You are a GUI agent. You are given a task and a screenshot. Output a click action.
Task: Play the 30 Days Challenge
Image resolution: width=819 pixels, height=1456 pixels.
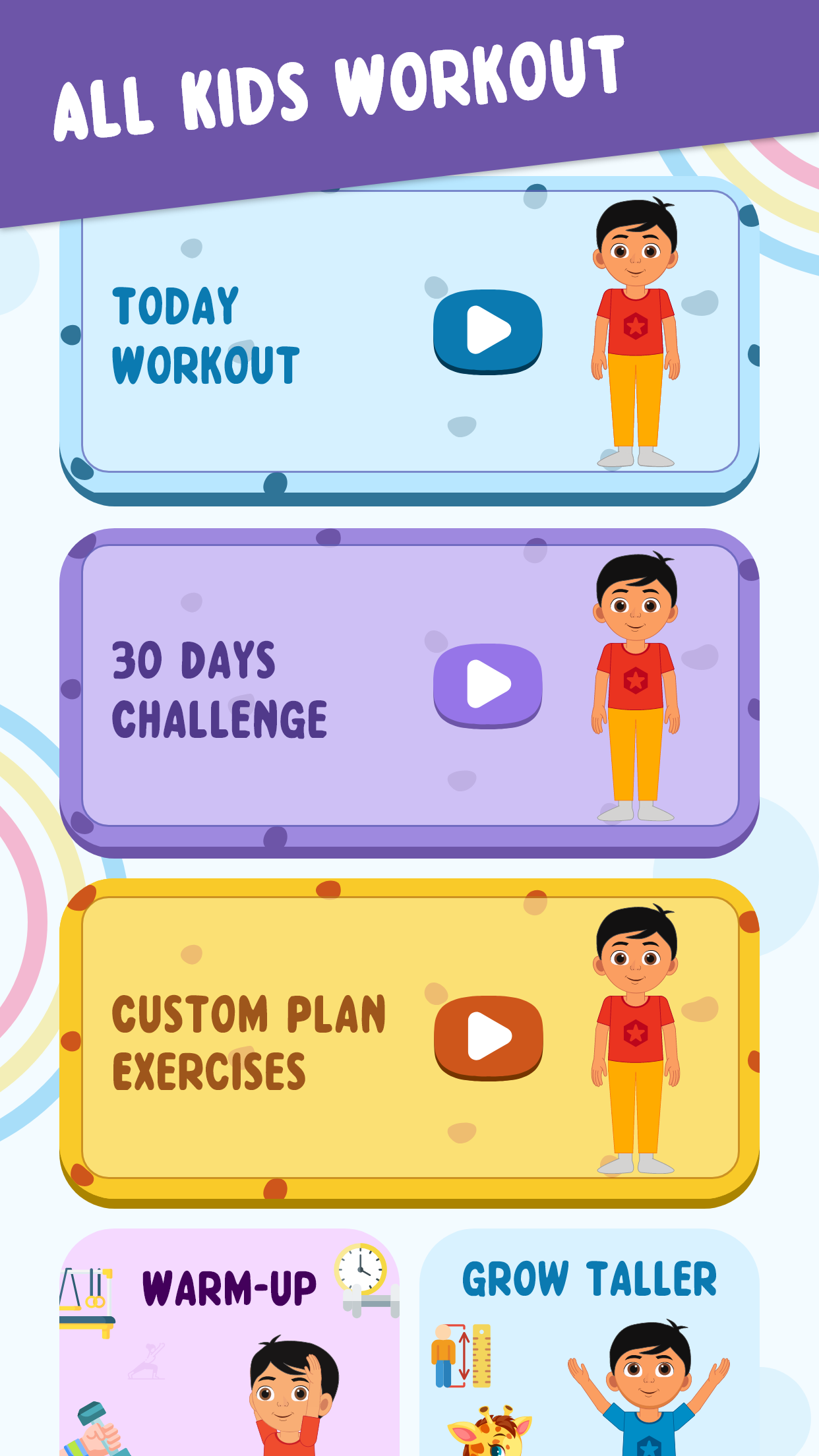487,686
